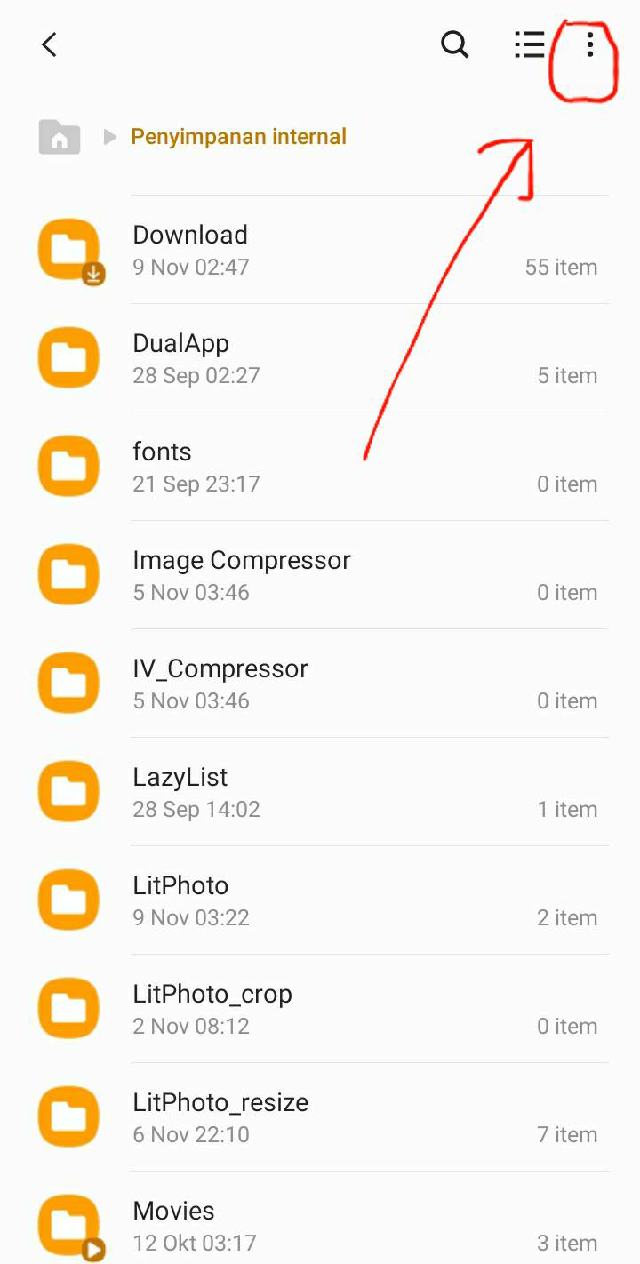Open the three-dot overflow menu
The width and height of the screenshot is (640, 1264).
point(590,45)
